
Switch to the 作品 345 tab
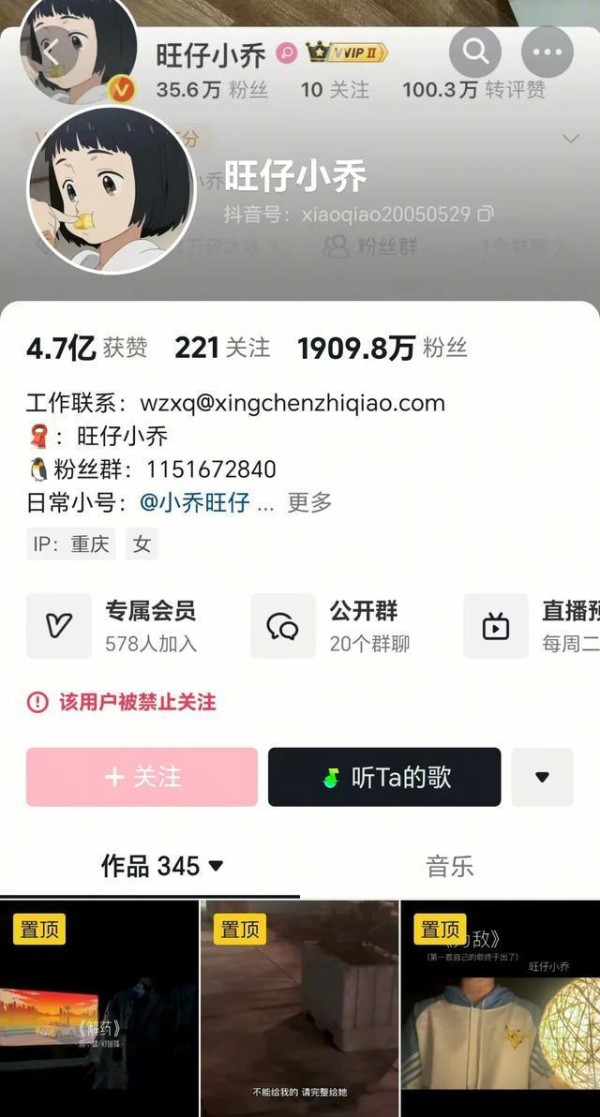tap(162, 866)
